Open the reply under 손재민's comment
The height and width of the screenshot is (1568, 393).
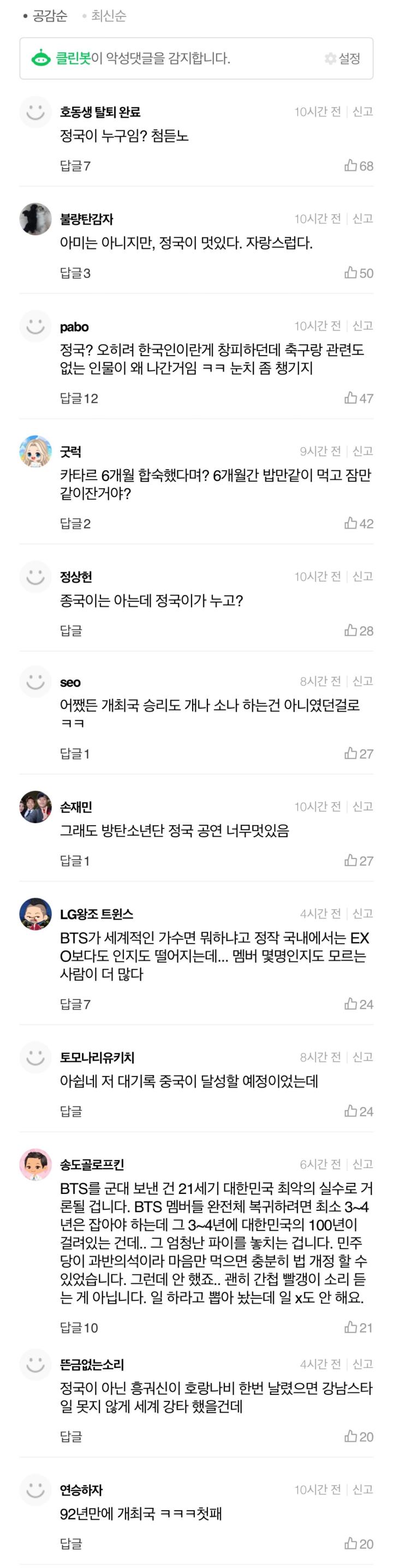pos(74,861)
